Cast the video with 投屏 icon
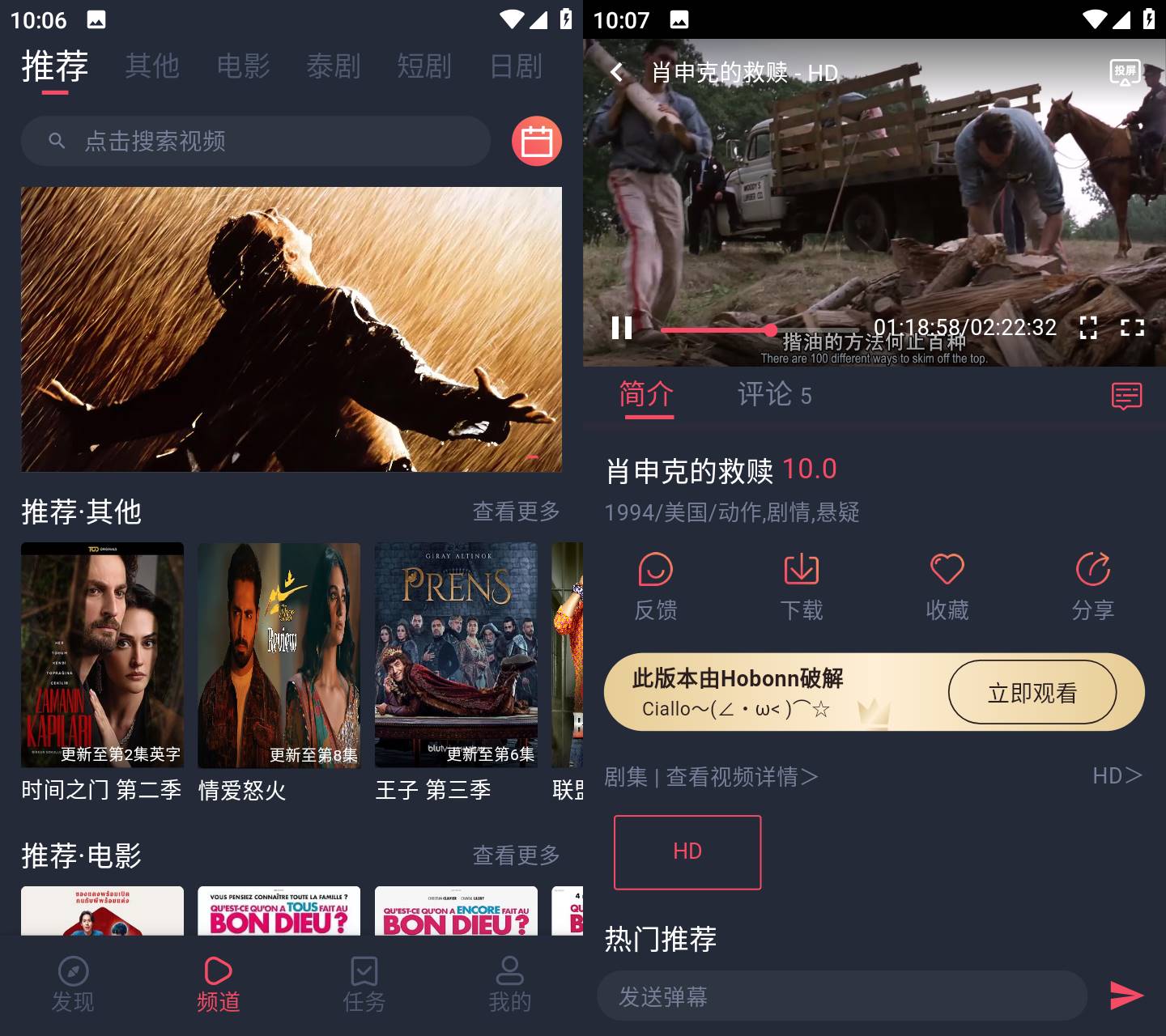Screen dimensions: 1166x1036 click(x=1125, y=73)
